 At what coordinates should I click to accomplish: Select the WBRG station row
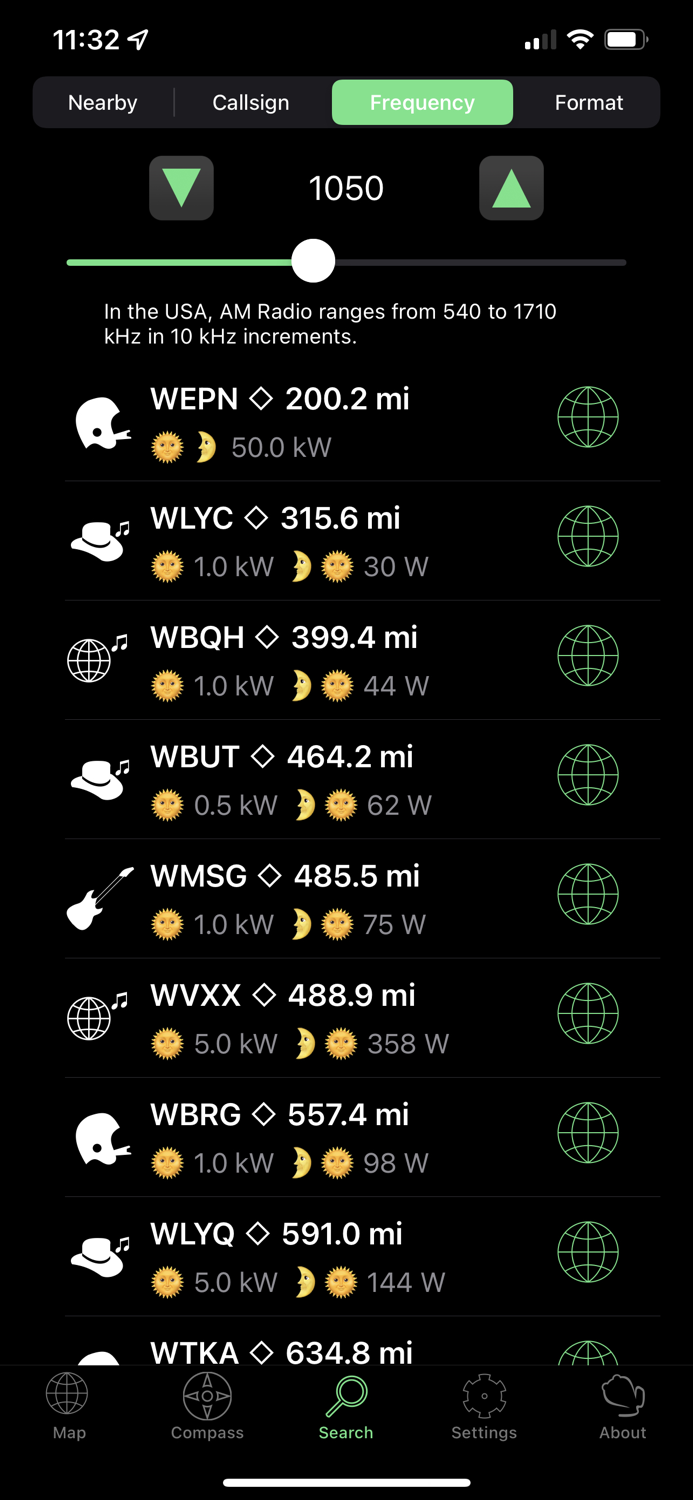coord(300,1136)
